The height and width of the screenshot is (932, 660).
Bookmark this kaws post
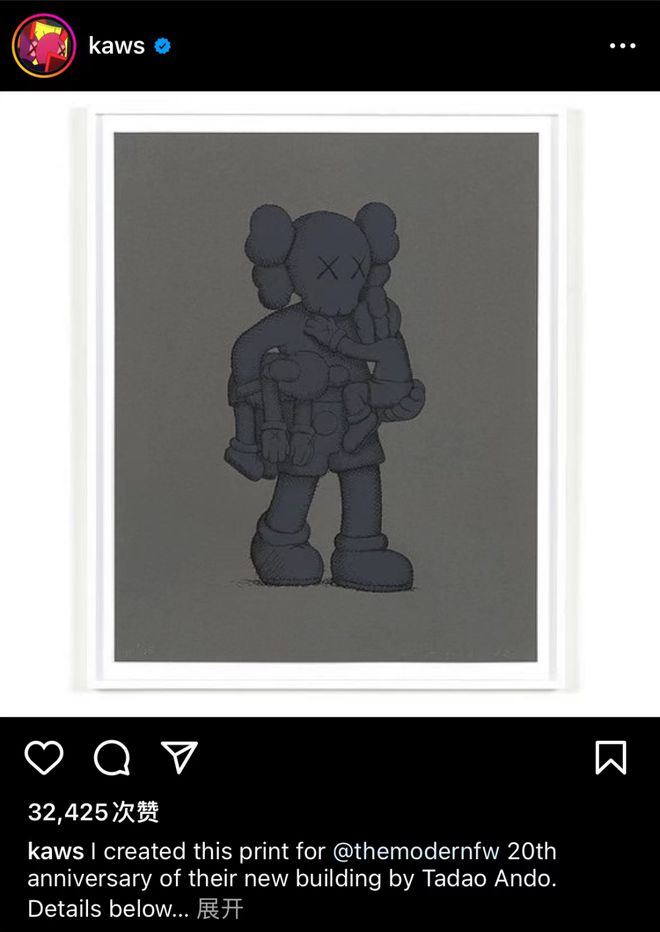point(610,758)
